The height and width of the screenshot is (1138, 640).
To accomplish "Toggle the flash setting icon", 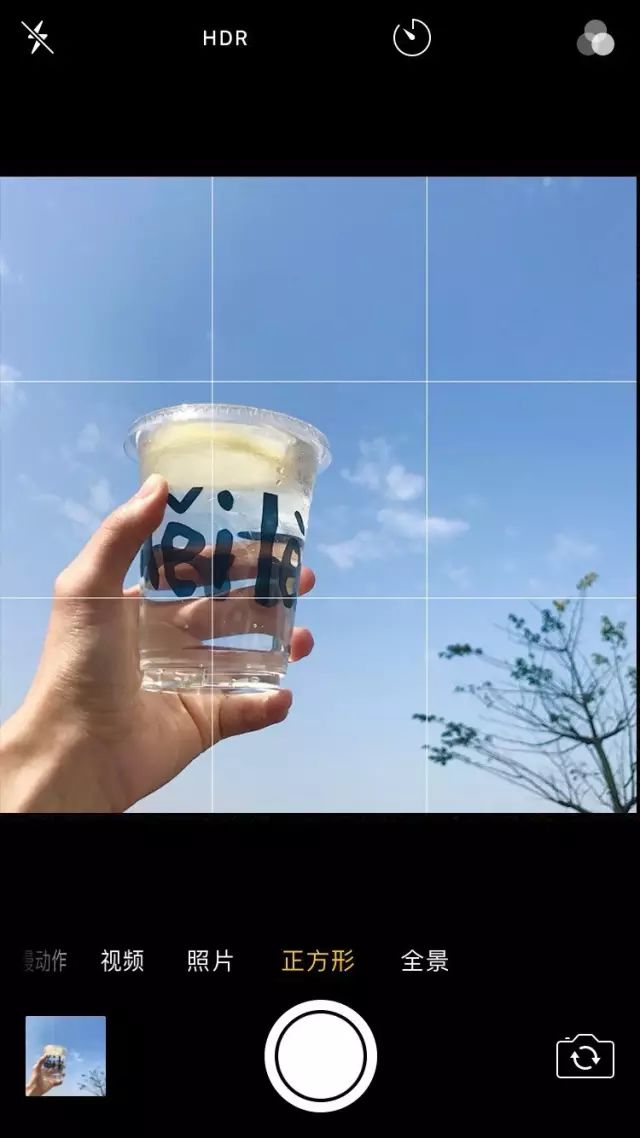I will (37, 38).
